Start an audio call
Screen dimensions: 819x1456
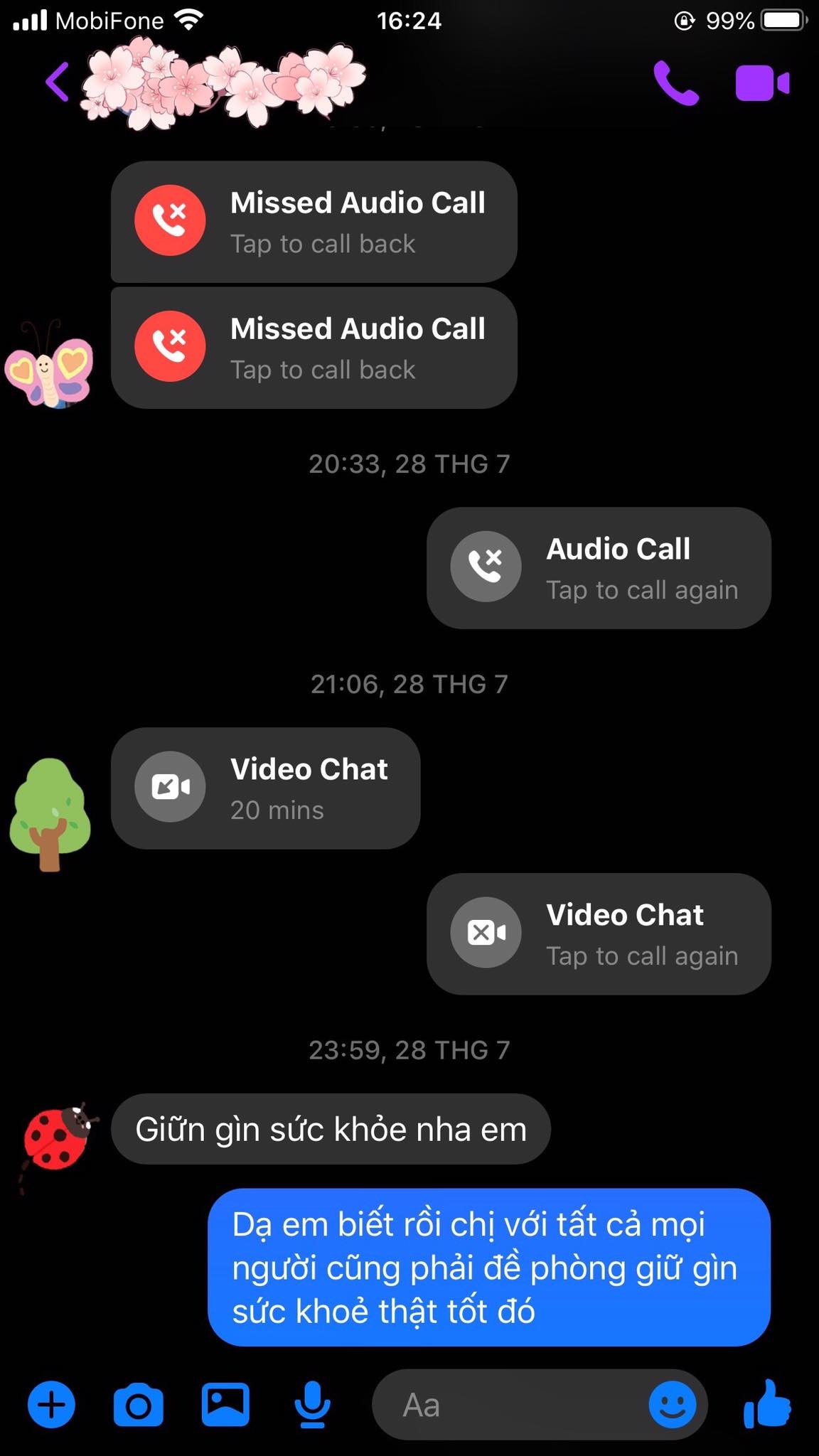(675, 83)
